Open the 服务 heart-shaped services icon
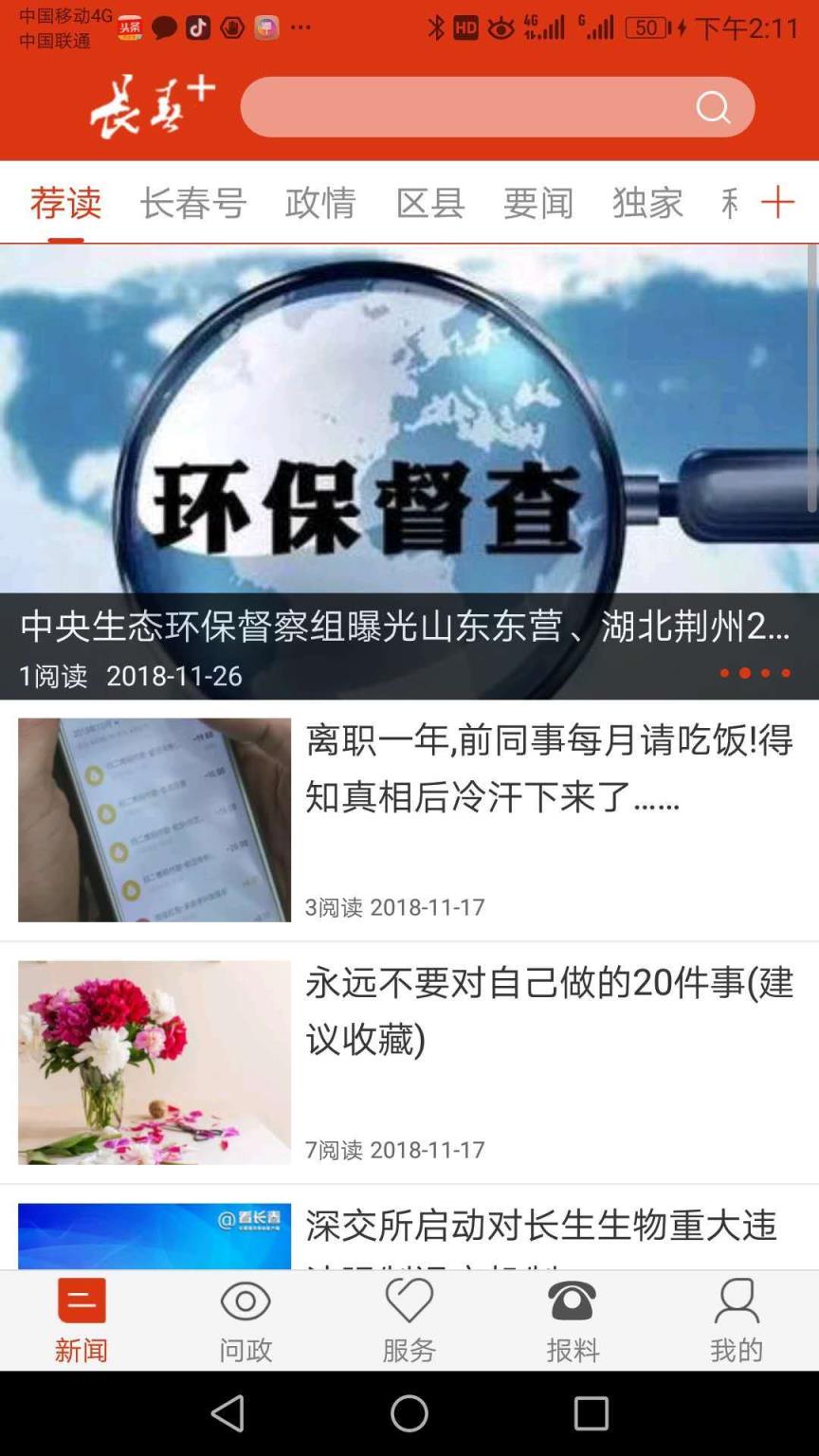Viewport: 819px width, 1456px height. pyautogui.click(x=409, y=1301)
